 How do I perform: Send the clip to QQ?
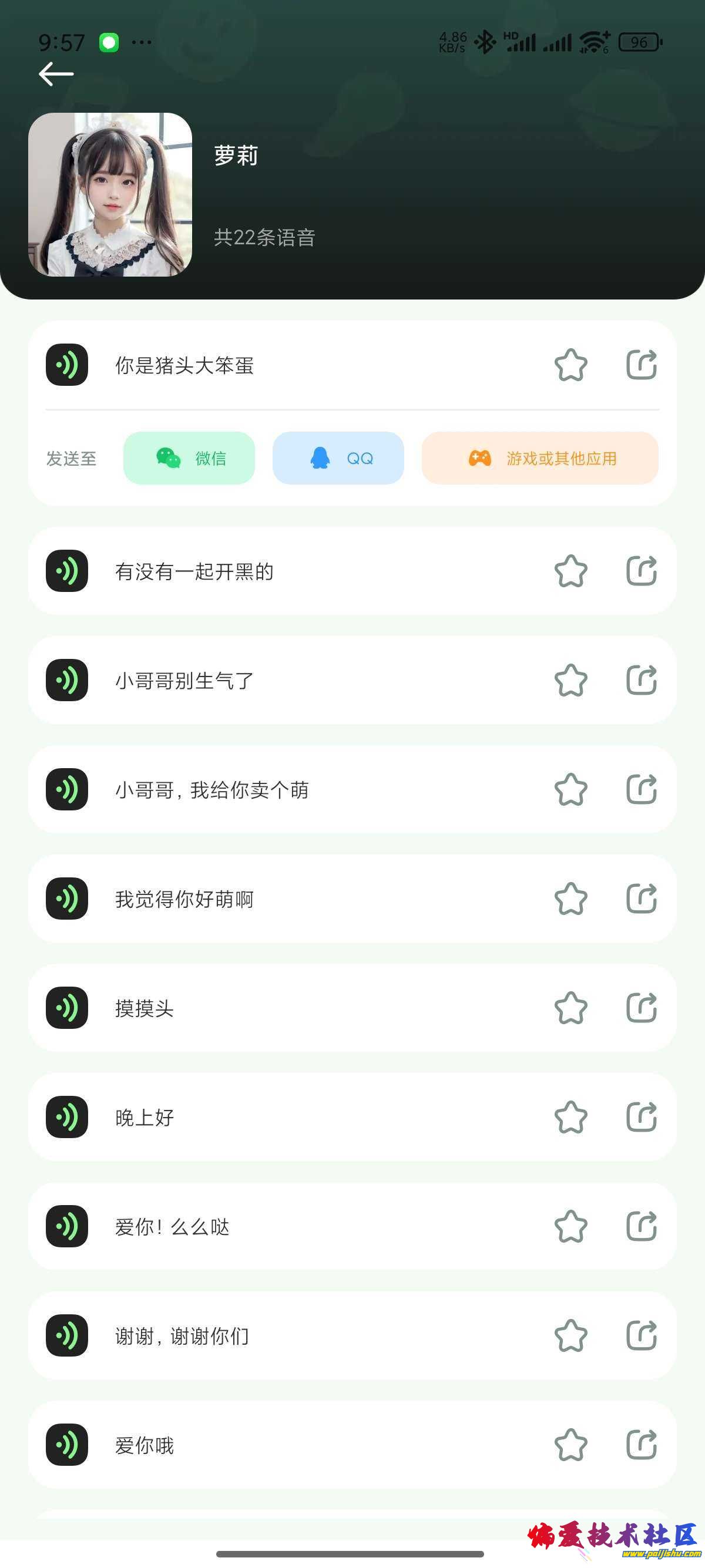pos(338,458)
